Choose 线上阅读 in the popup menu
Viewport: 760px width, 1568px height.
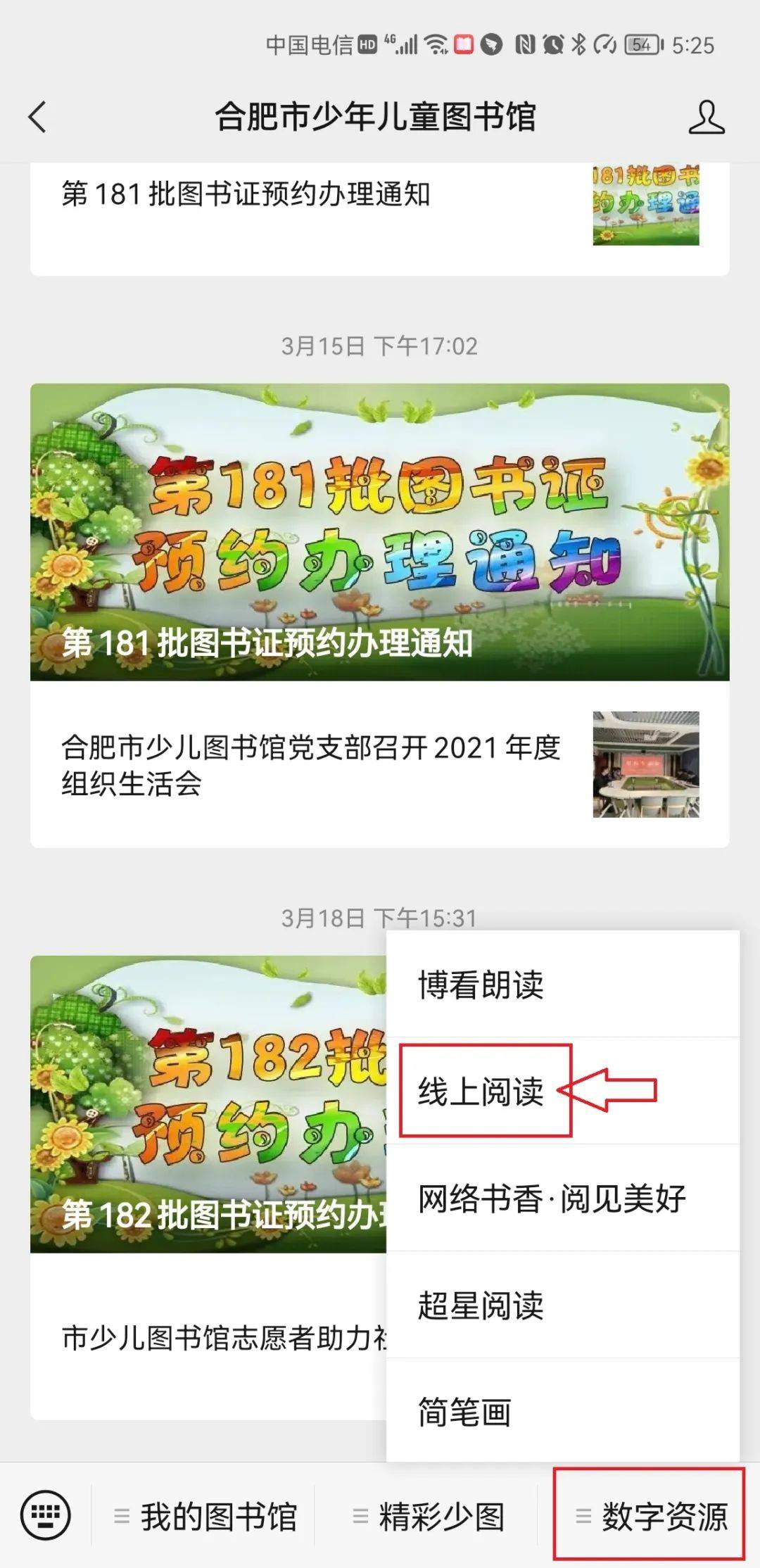click(481, 1092)
